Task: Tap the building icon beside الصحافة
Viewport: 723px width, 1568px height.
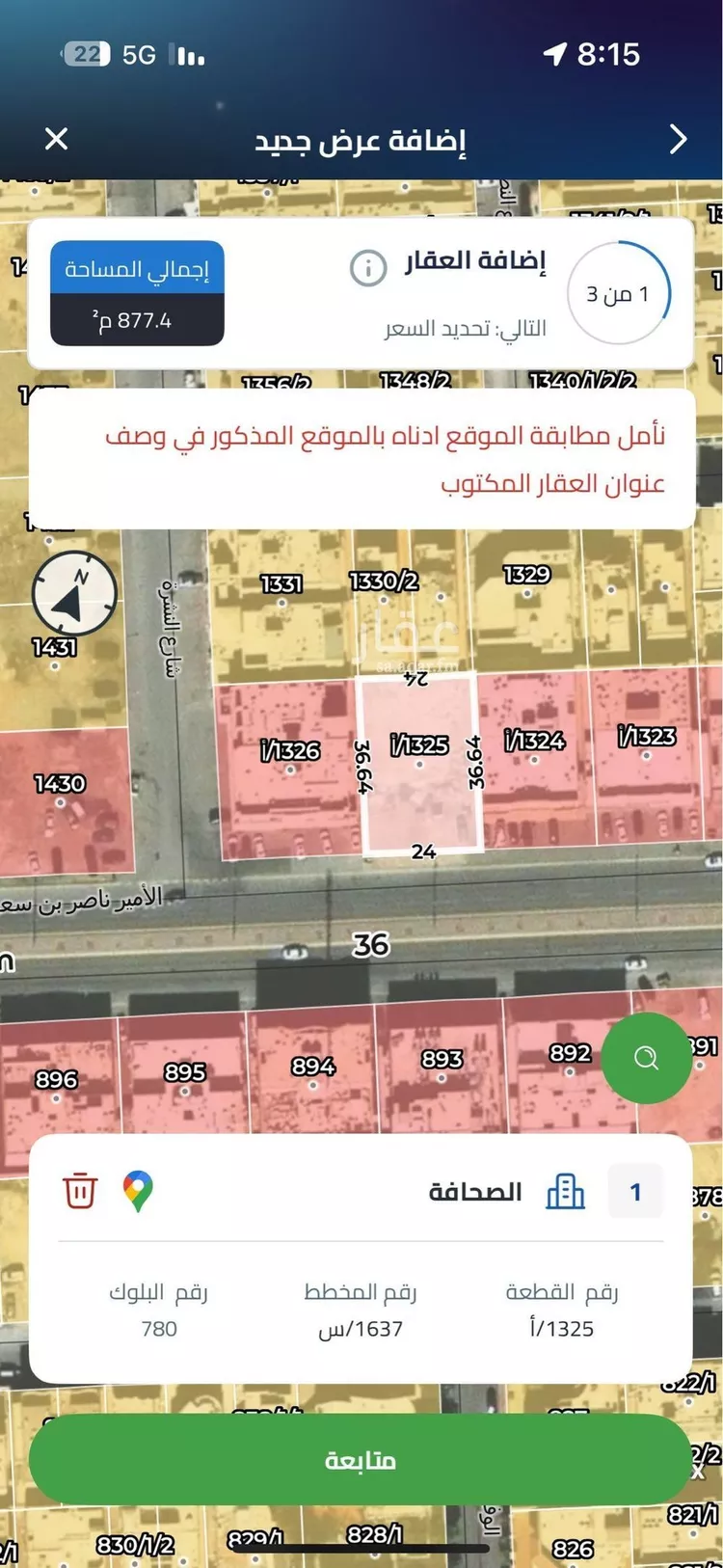Action: pyautogui.click(x=566, y=1190)
